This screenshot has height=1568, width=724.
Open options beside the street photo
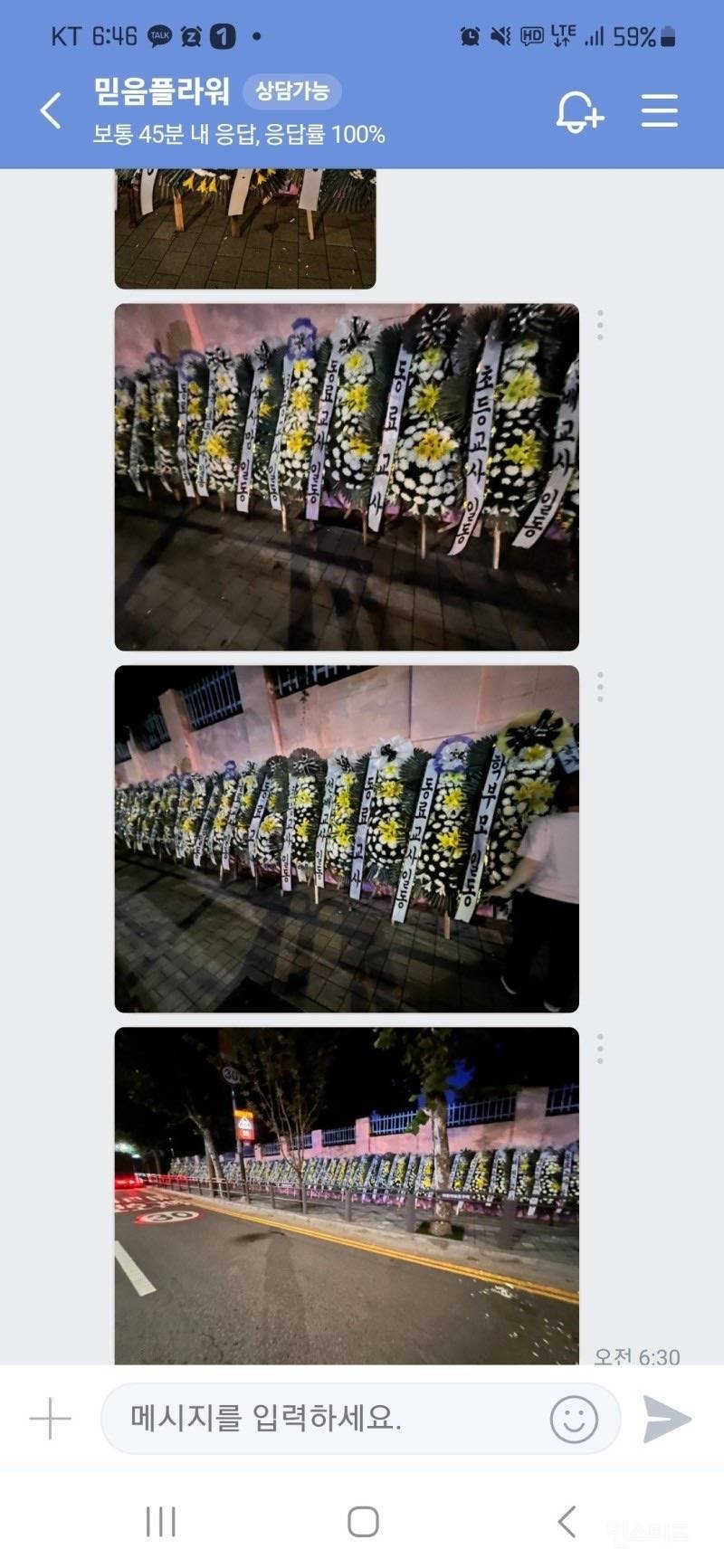600,1050
